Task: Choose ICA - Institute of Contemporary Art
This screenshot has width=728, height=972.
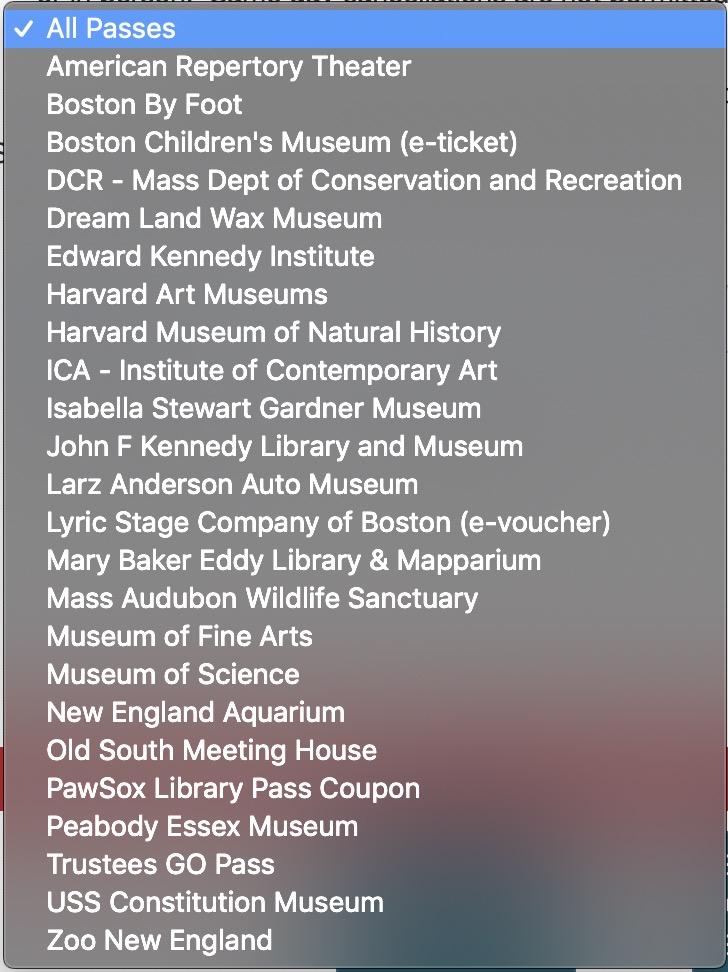Action: tap(272, 371)
